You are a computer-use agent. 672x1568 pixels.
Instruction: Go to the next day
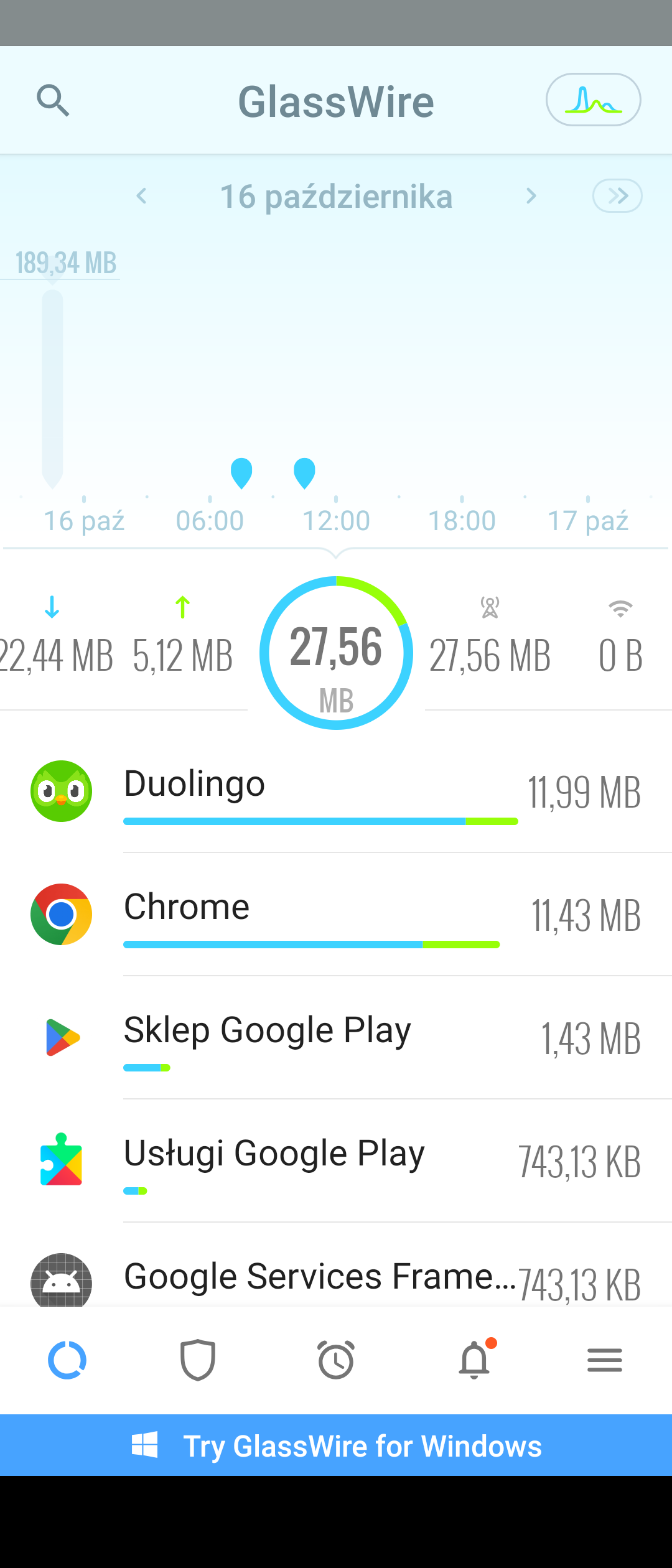[531, 197]
